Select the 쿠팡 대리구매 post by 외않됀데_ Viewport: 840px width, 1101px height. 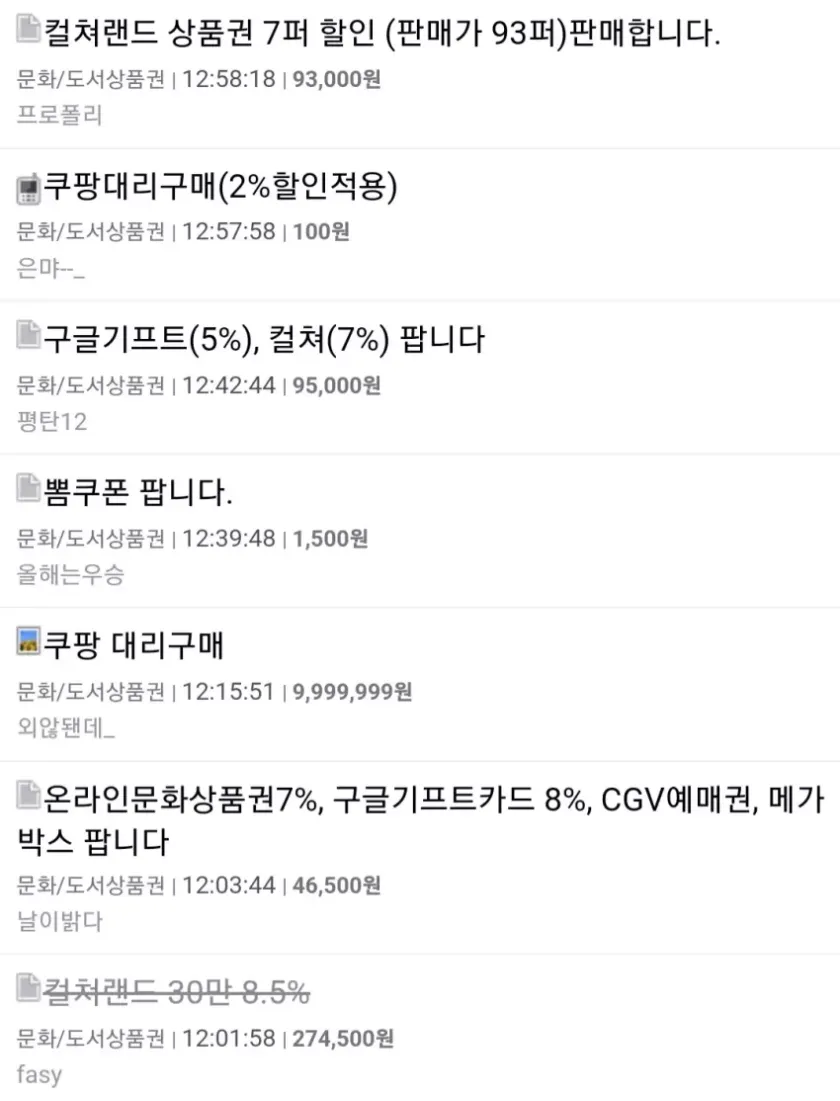pos(135,646)
